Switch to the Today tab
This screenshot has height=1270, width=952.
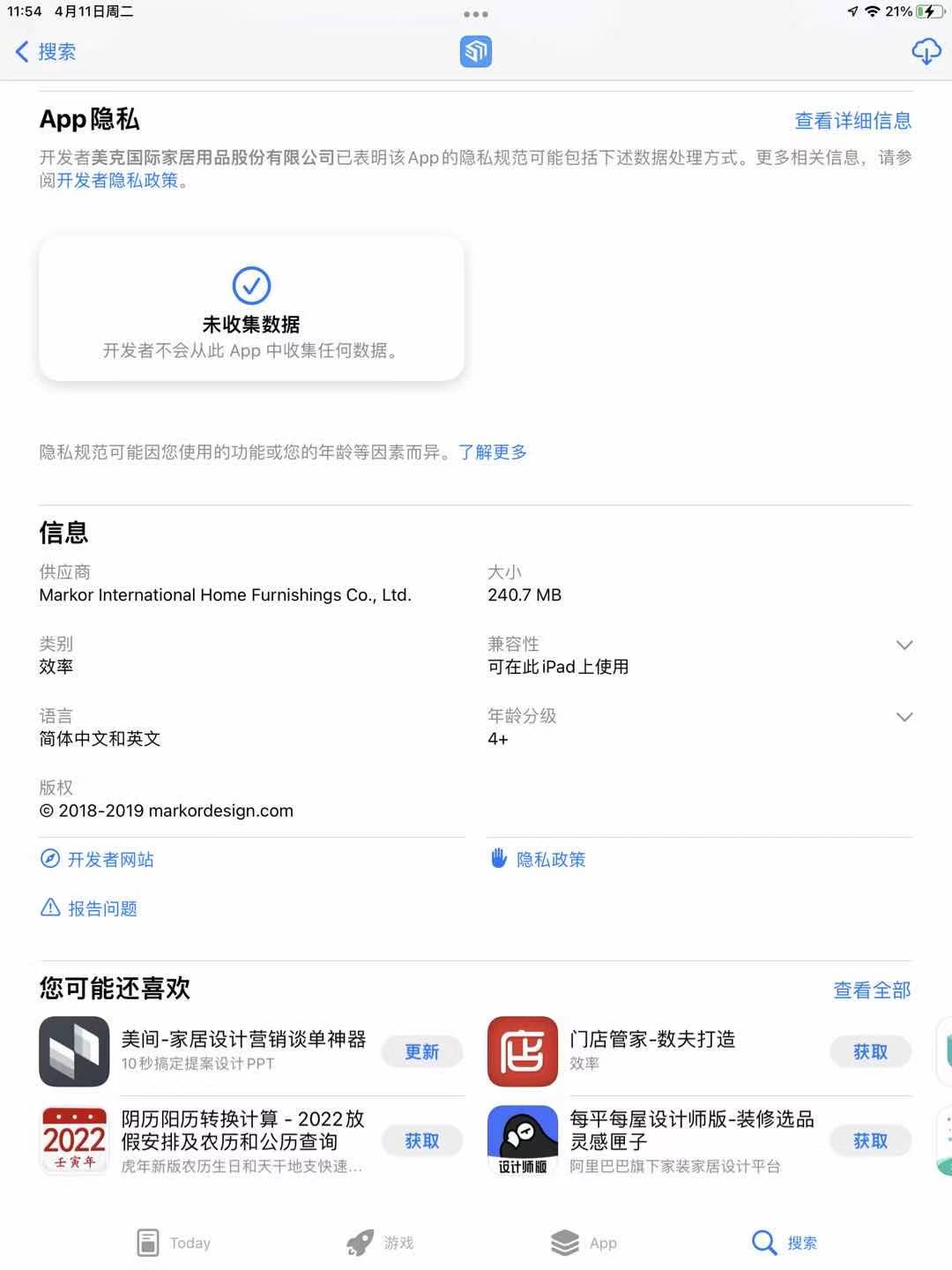[175, 1243]
